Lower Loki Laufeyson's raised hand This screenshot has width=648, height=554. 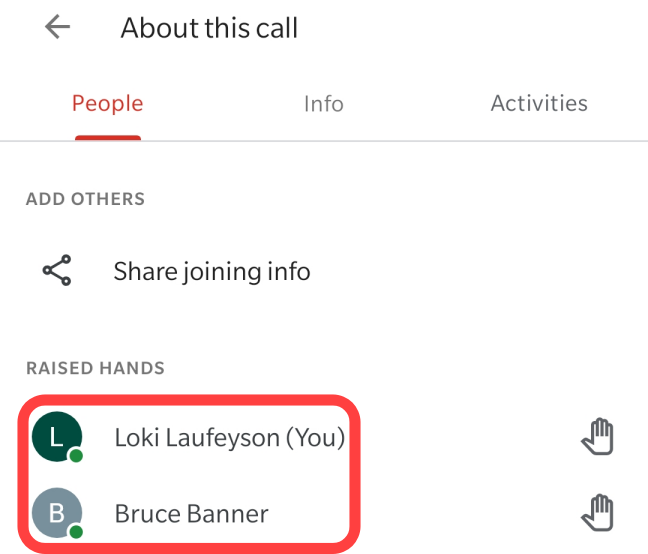(x=597, y=437)
